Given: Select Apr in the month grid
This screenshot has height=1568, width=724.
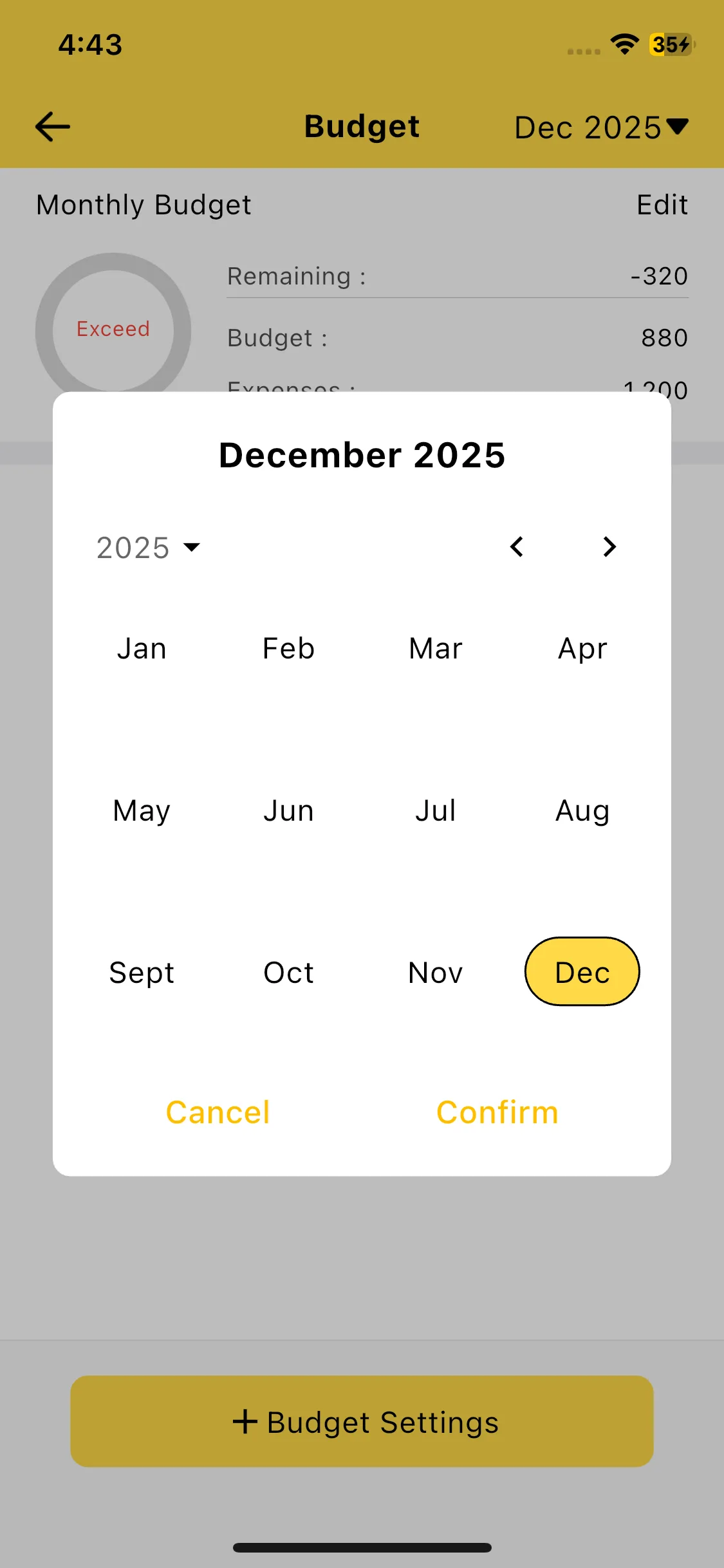Looking at the screenshot, I should click(582, 648).
